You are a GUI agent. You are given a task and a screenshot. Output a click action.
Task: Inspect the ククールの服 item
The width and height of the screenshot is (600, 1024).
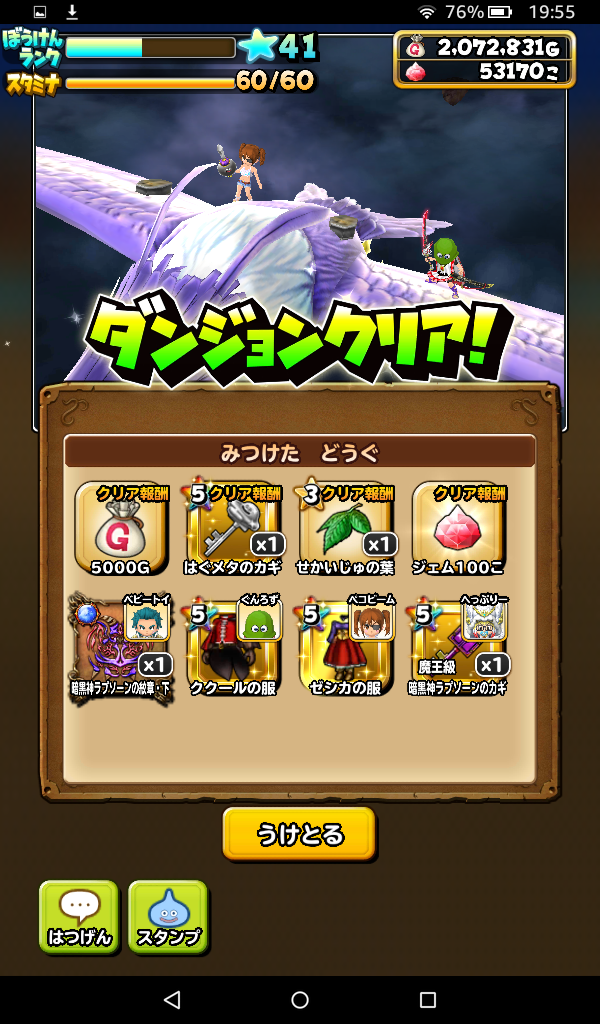[x=234, y=640]
